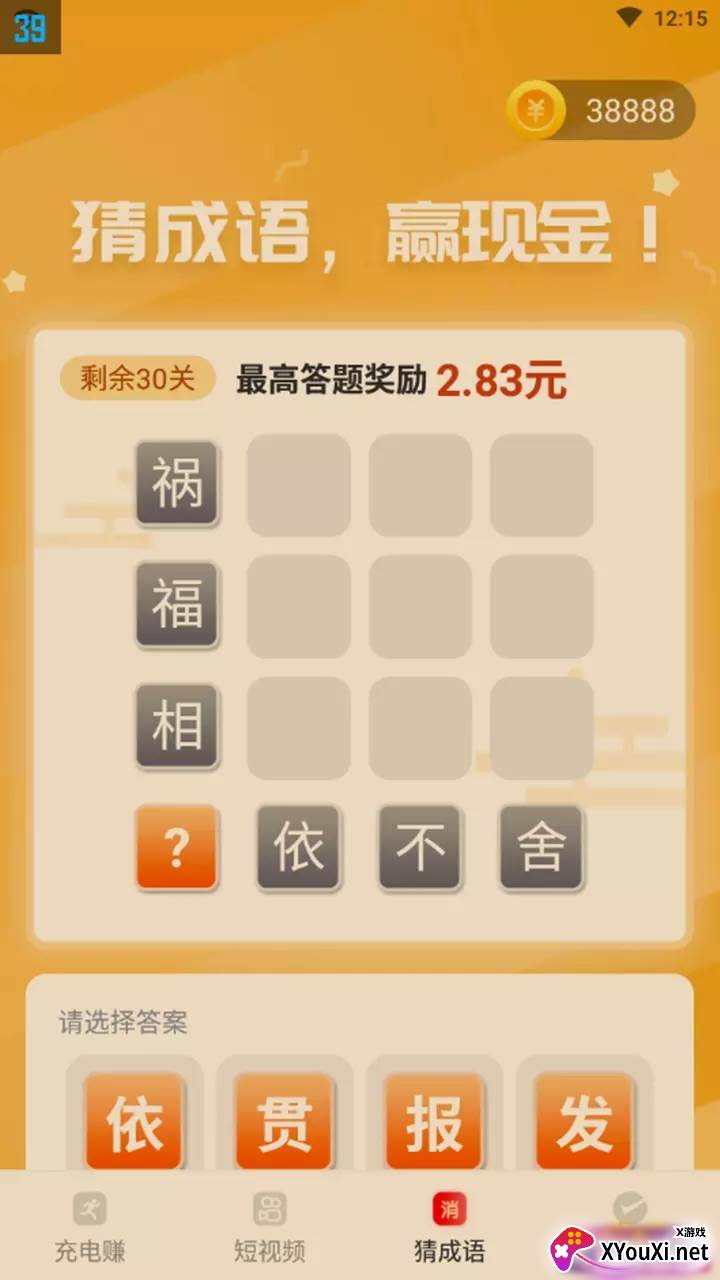Switch to the 充电赚 tab
Screen dimensions: 720x1280
[90, 1227]
